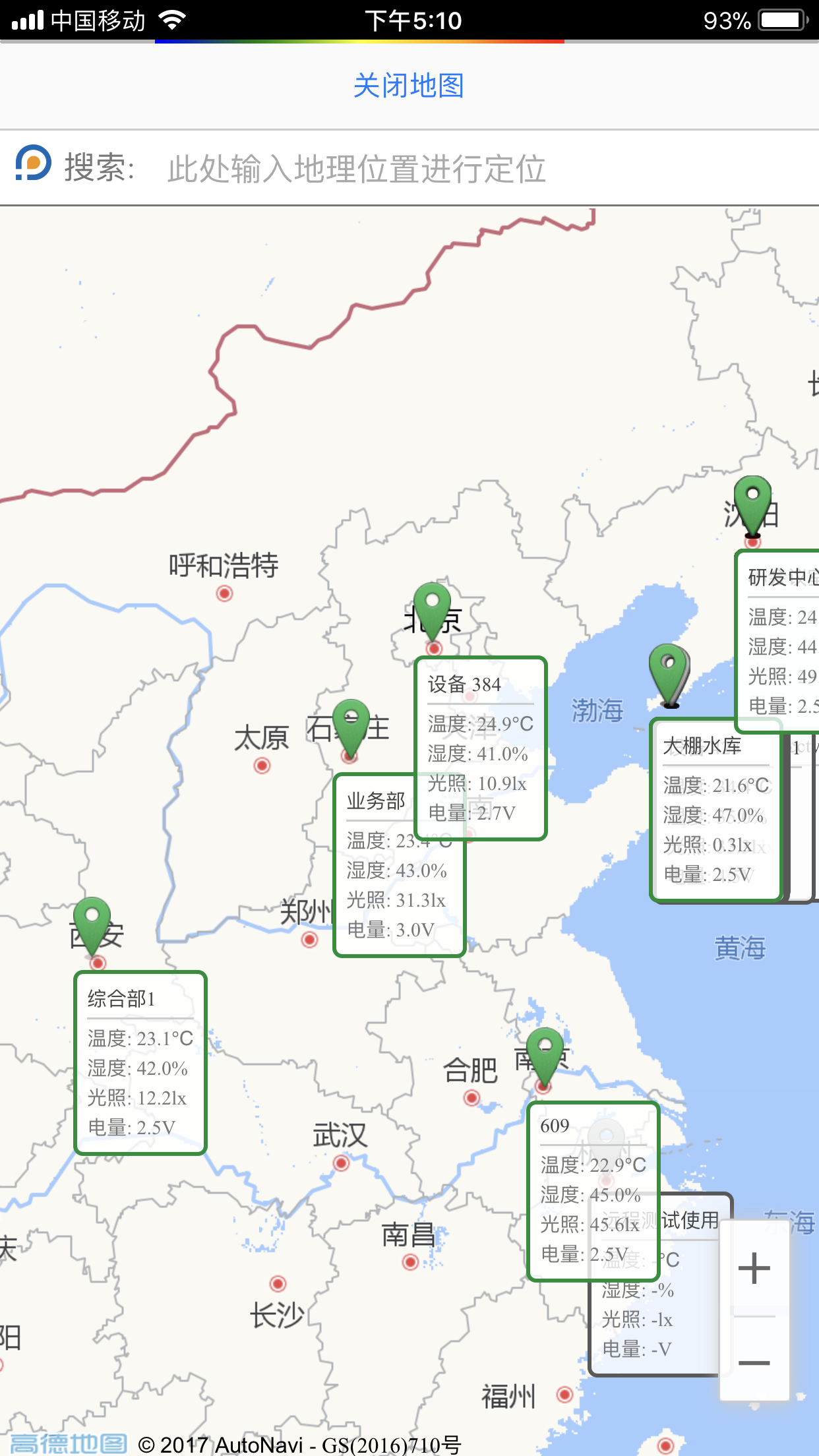
Task: Tap the green marker near Nanjing
Action: click(x=545, y=1057)
